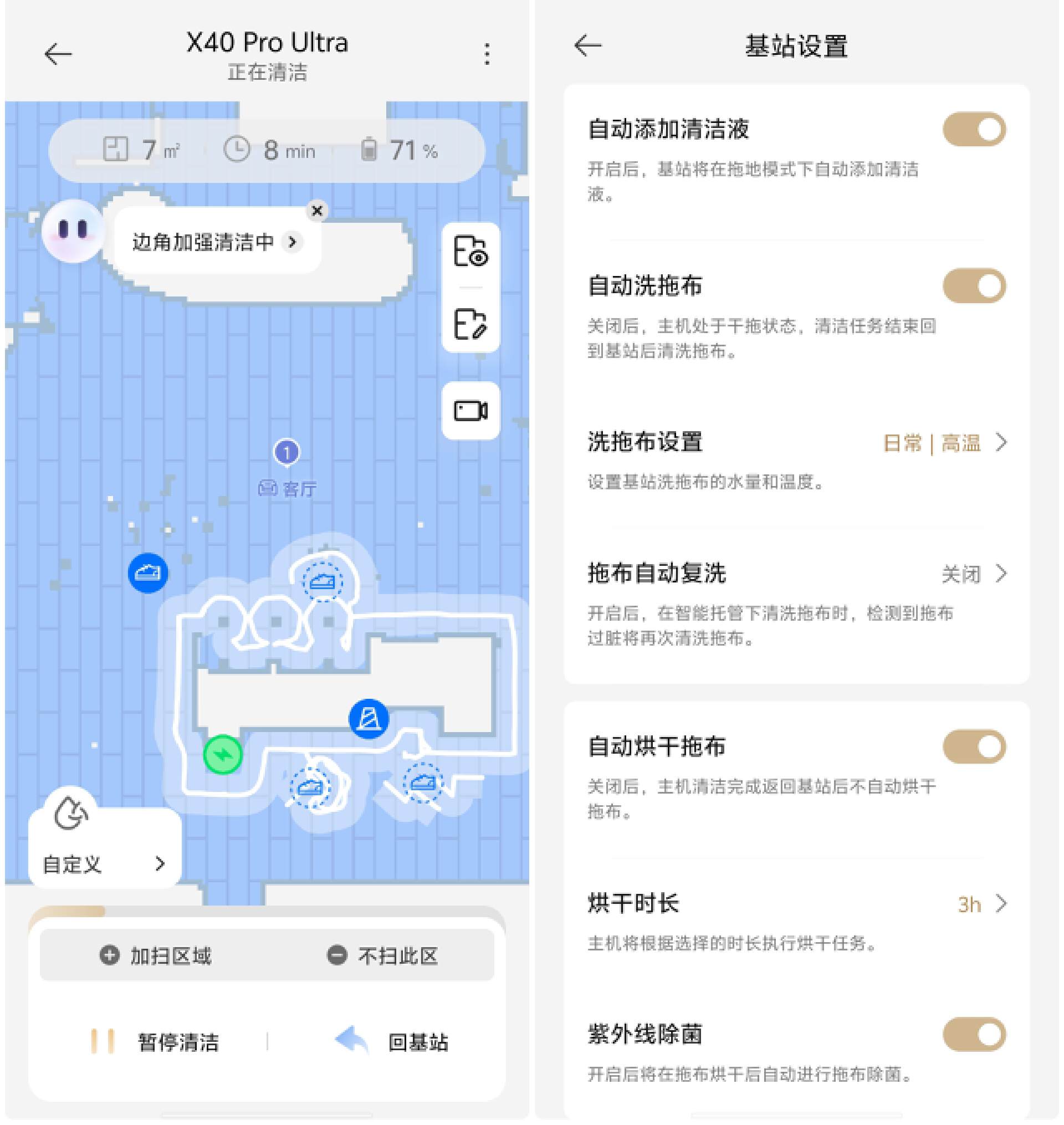Go back from 基站设置
The height and width of the screenshot is (1125, 1064).
click(587, 45)
